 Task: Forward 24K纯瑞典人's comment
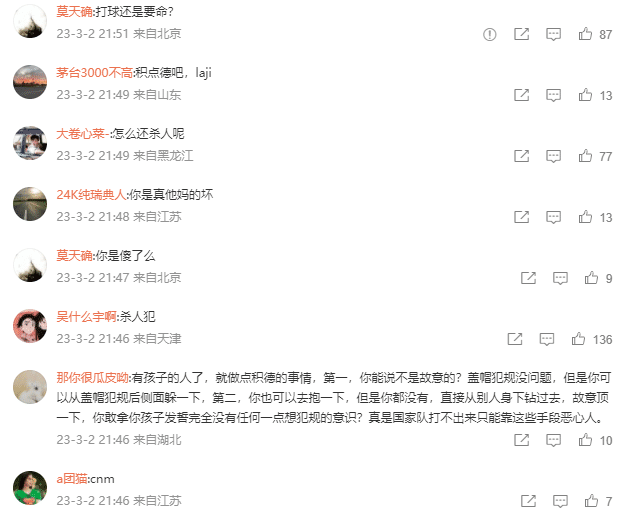(521, 217)
